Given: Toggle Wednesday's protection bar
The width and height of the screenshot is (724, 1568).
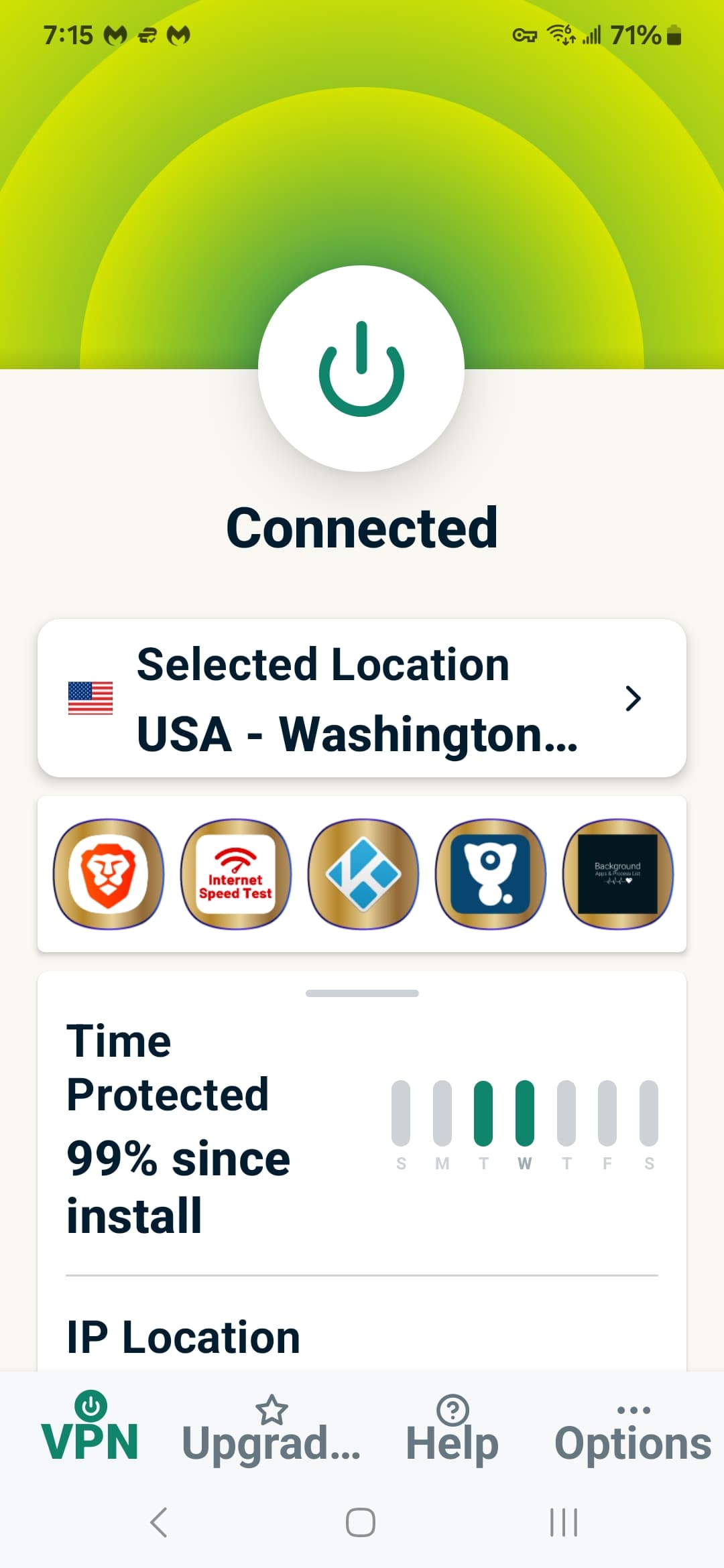Looking at the screenshot, I should 525,1112.
